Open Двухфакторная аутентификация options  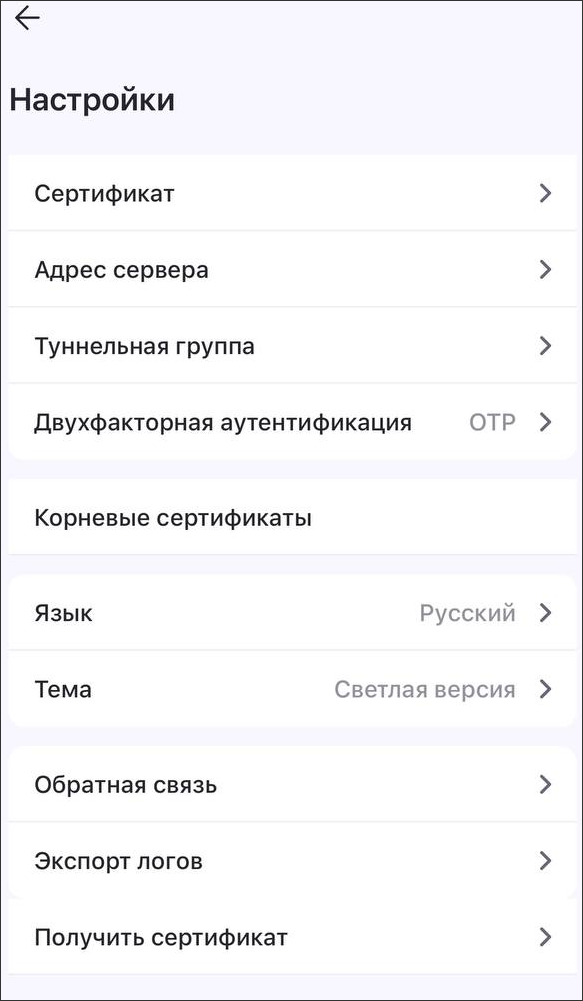[x=292, y=422]
